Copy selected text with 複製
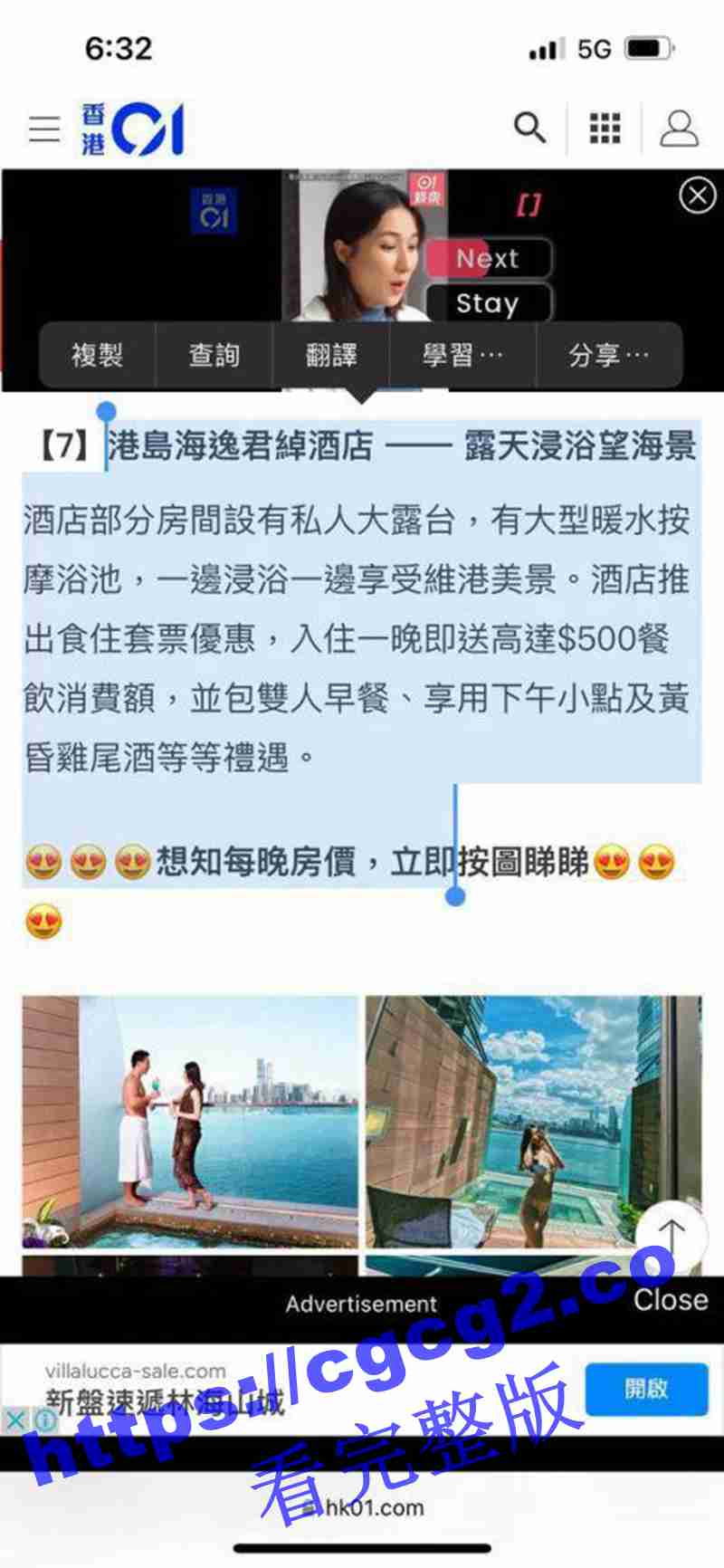The image size is (724, 1568). click(x=97, y=355)
